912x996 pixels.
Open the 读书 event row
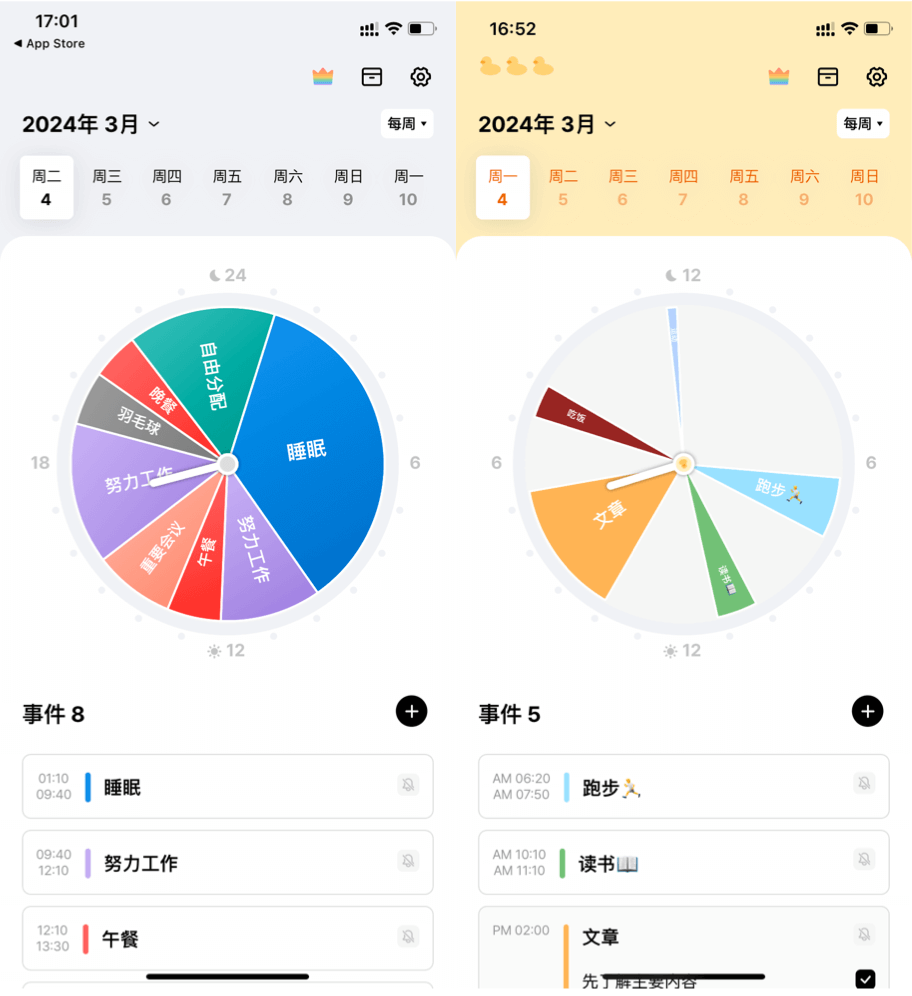pyautogui.click(x=683, y=863)
